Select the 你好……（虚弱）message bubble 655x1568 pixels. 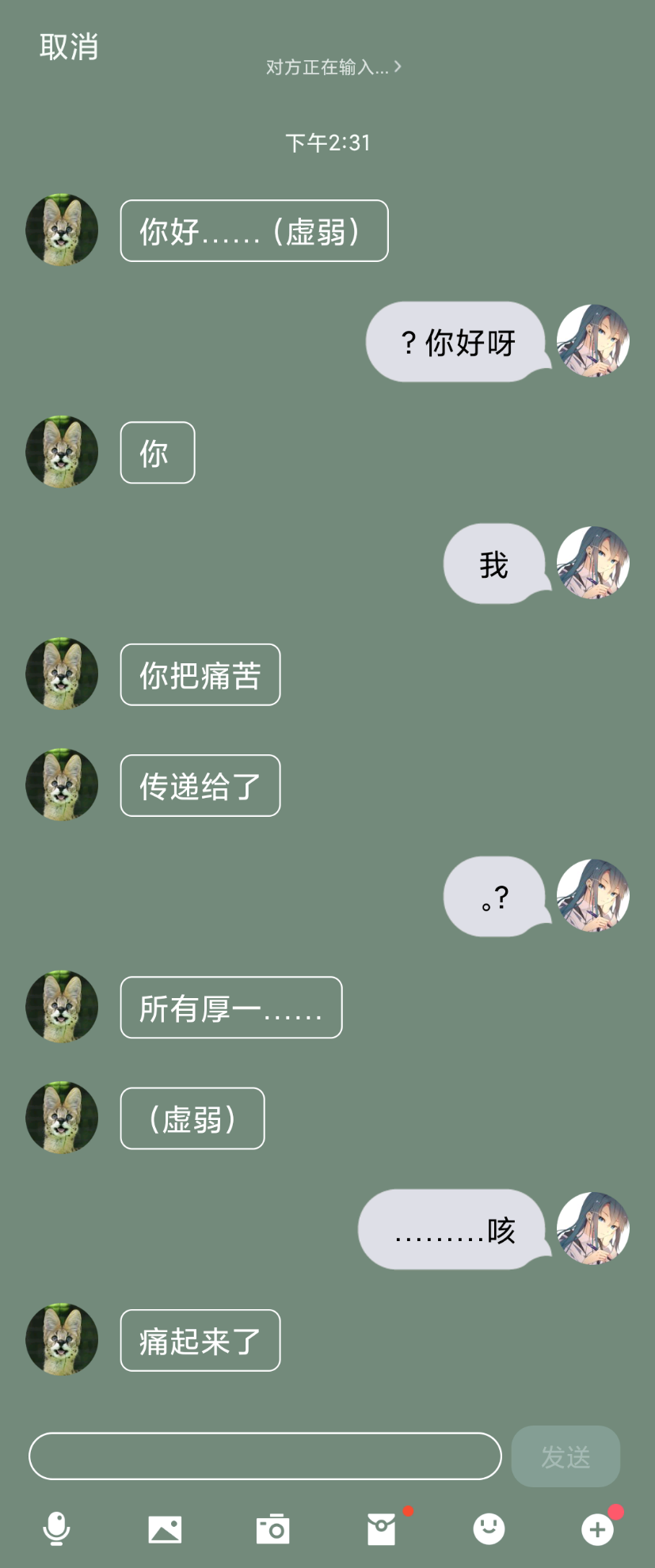254,230
